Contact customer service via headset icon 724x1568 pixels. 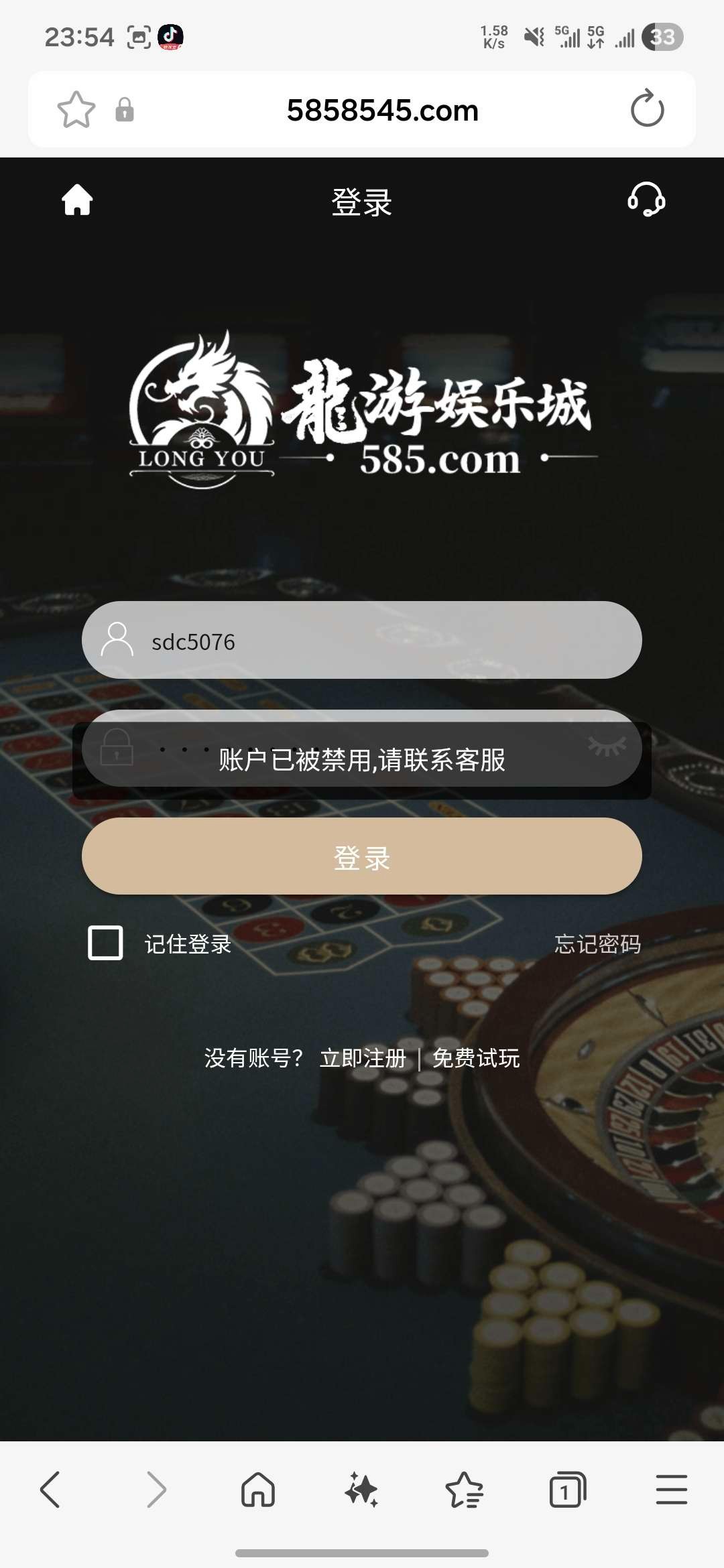(x=646, y=200)
